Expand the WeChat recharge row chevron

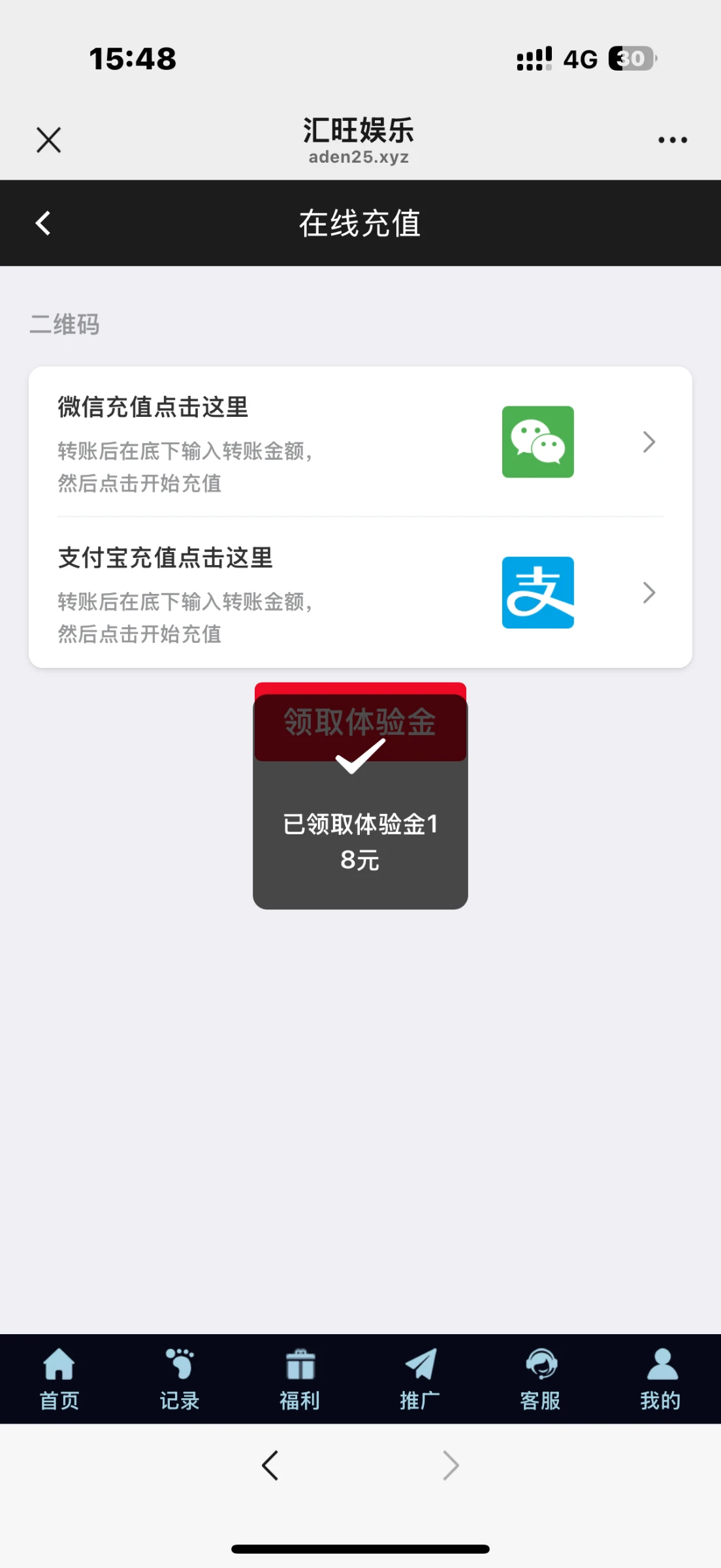649,442
